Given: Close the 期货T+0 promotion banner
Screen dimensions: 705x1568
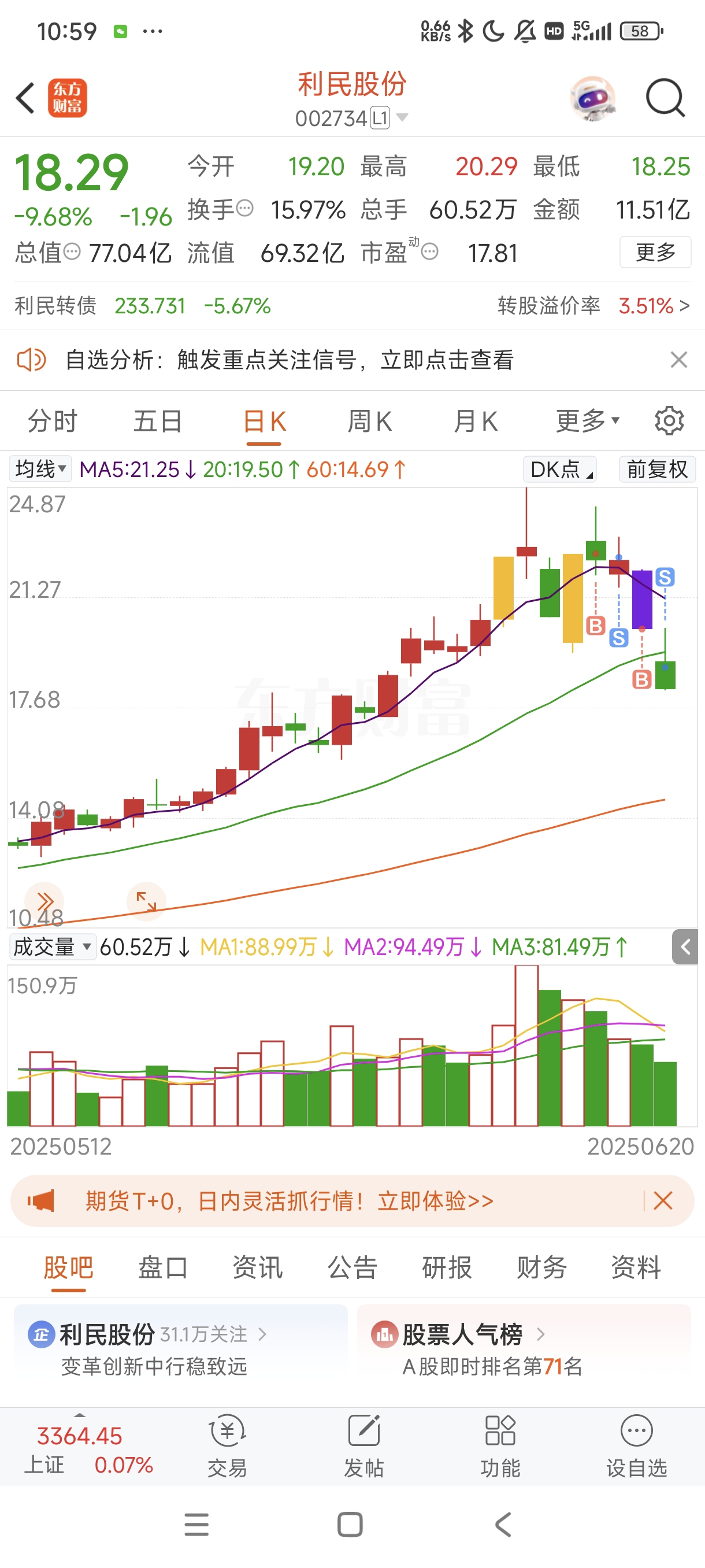Looking at the screenshot, I should point(662,1201).
